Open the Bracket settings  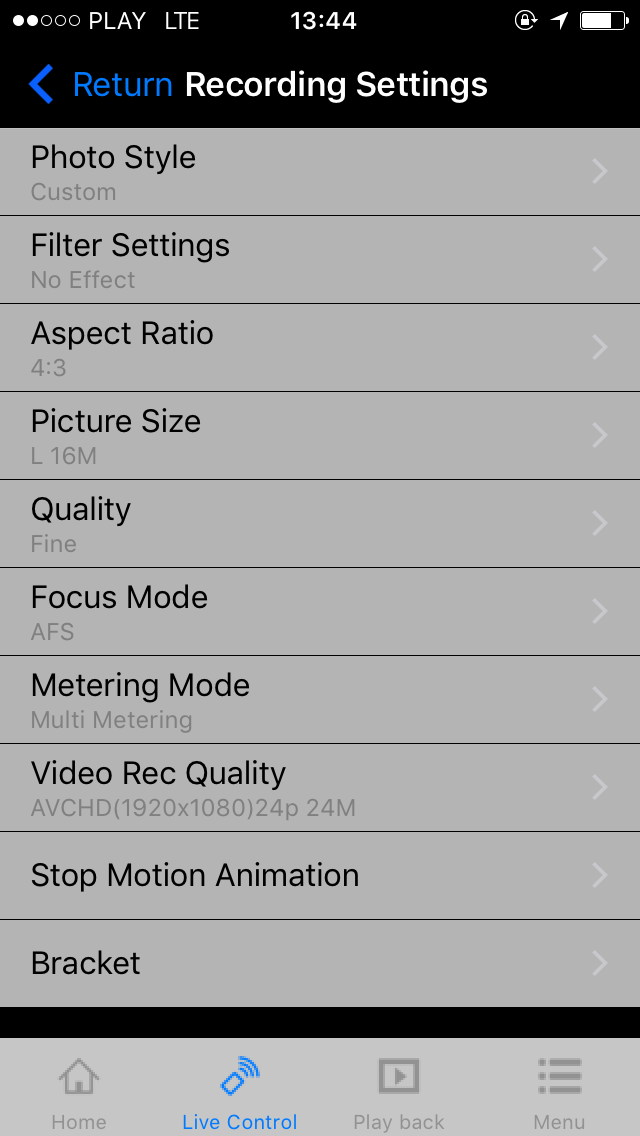coord(320,964)
